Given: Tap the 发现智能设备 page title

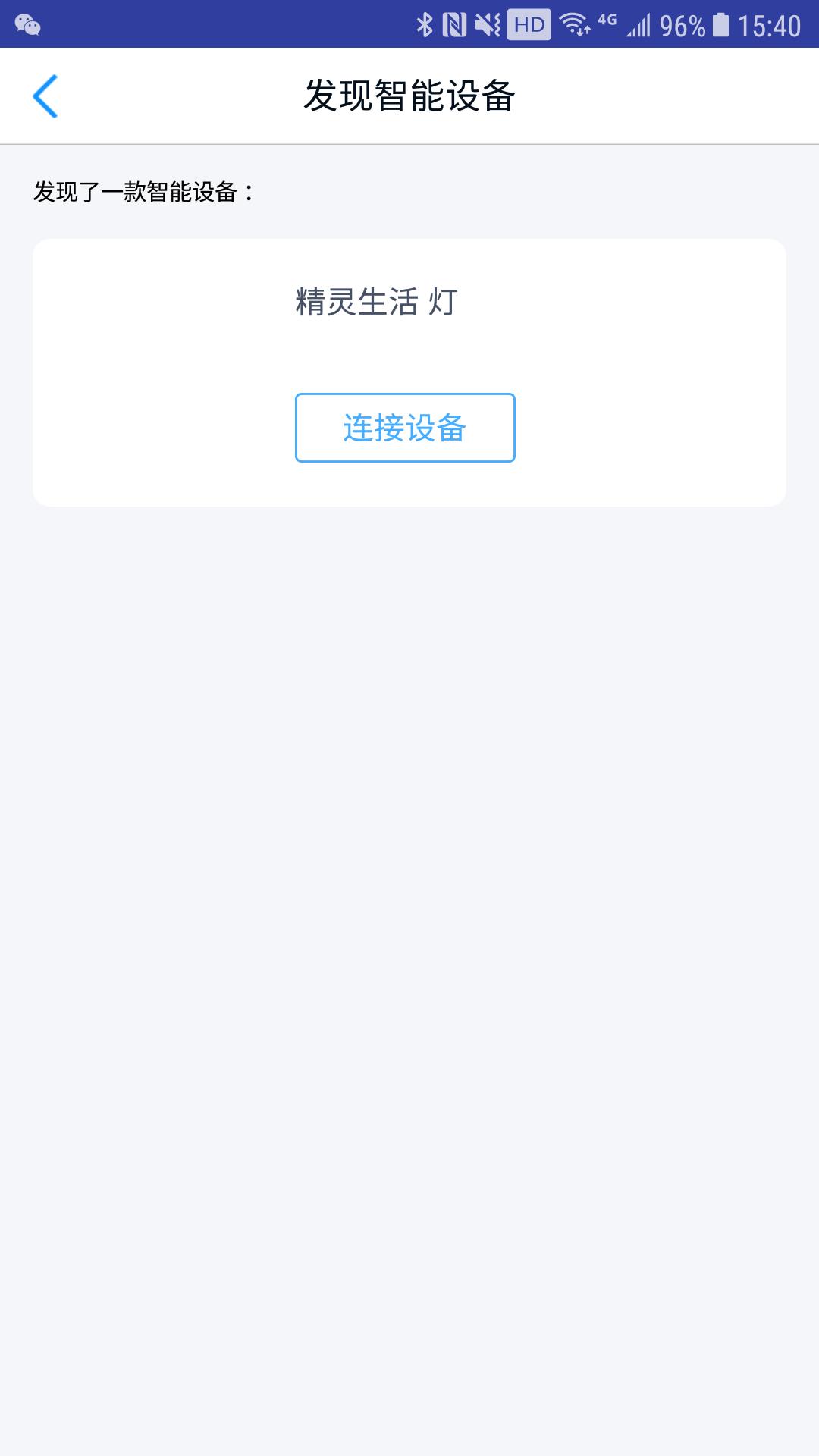Looking at the screenshot, I should 409,95.
